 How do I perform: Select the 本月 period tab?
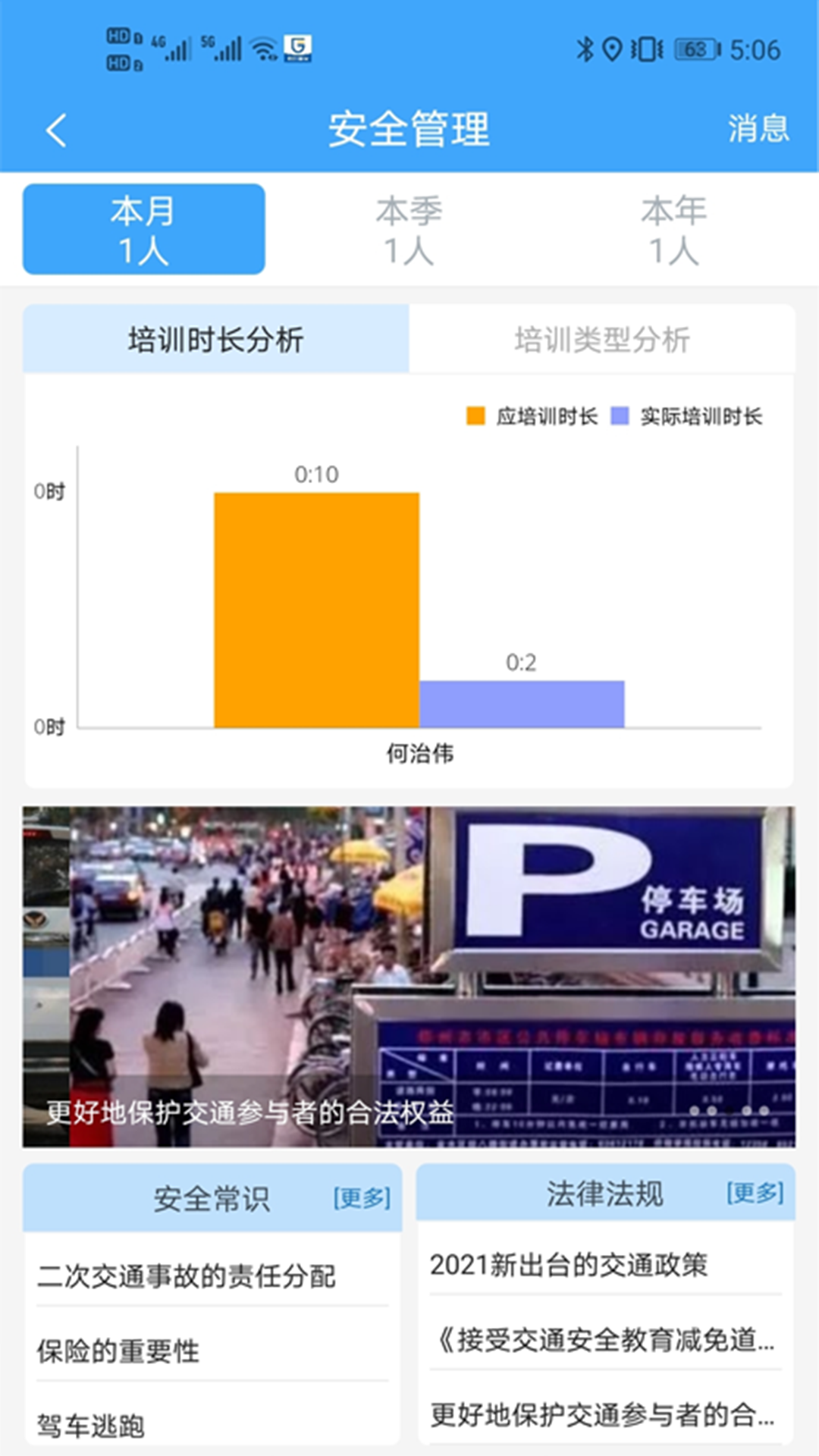[144, 229]
